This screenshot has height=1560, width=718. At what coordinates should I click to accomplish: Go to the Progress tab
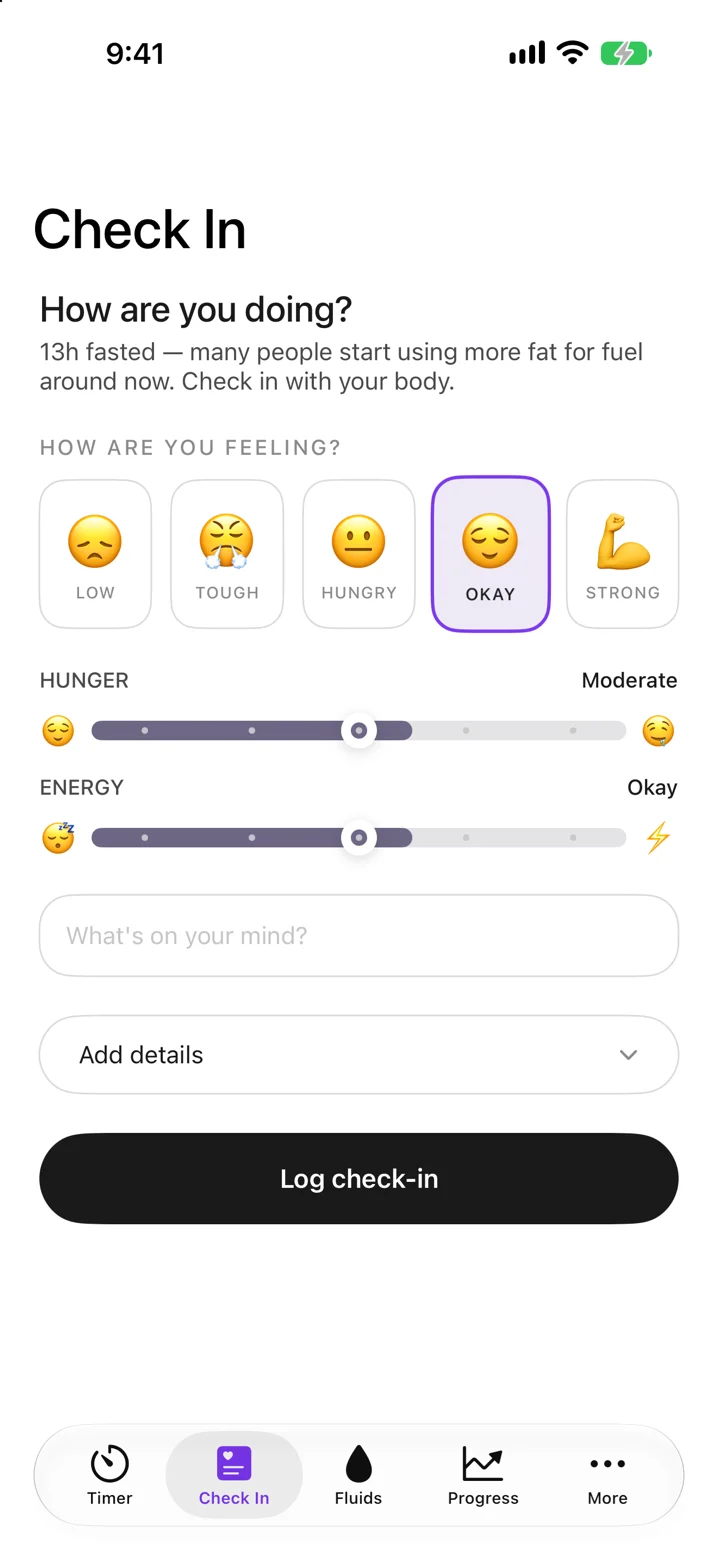[483, 1475]
